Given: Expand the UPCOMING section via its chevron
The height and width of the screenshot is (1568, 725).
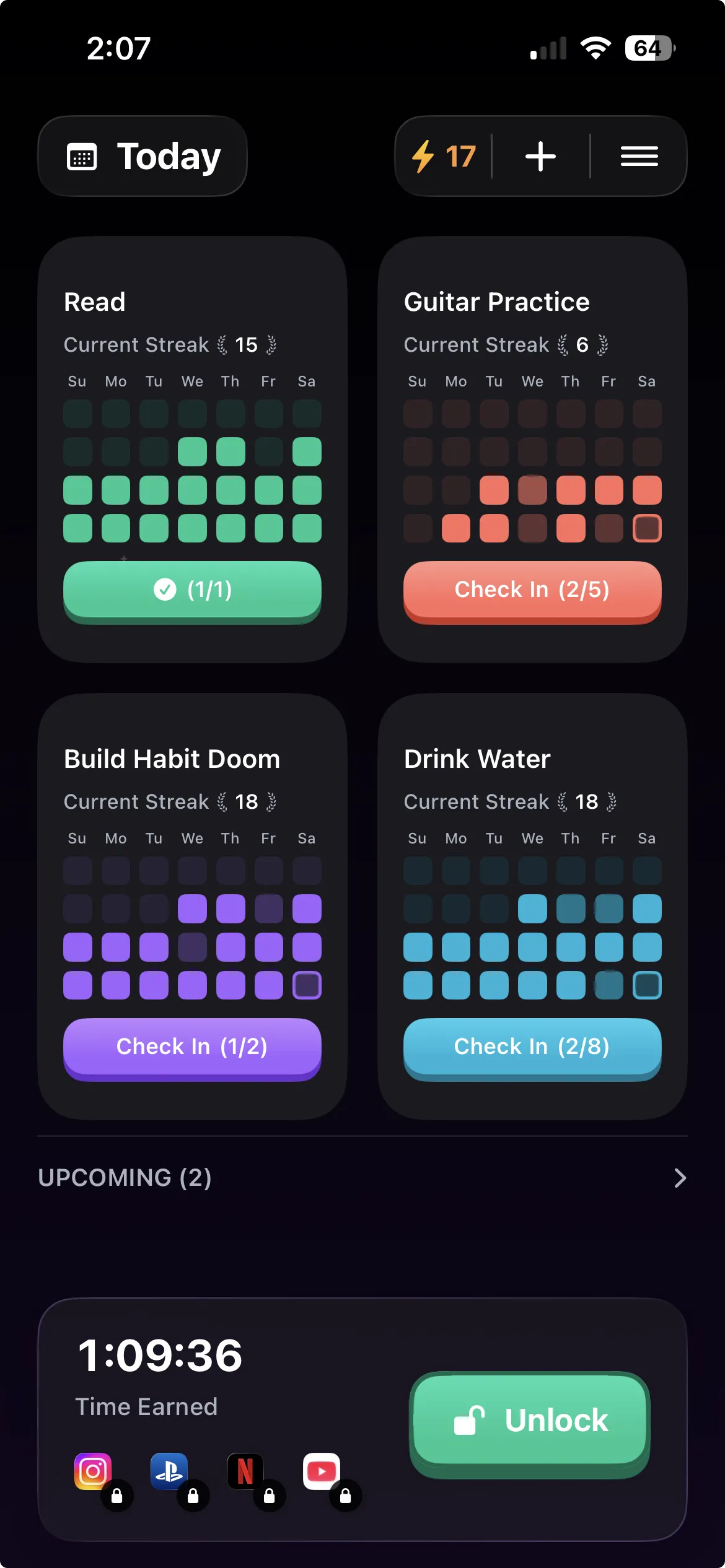Looking at the screenshot, I should click(680, 1177).
